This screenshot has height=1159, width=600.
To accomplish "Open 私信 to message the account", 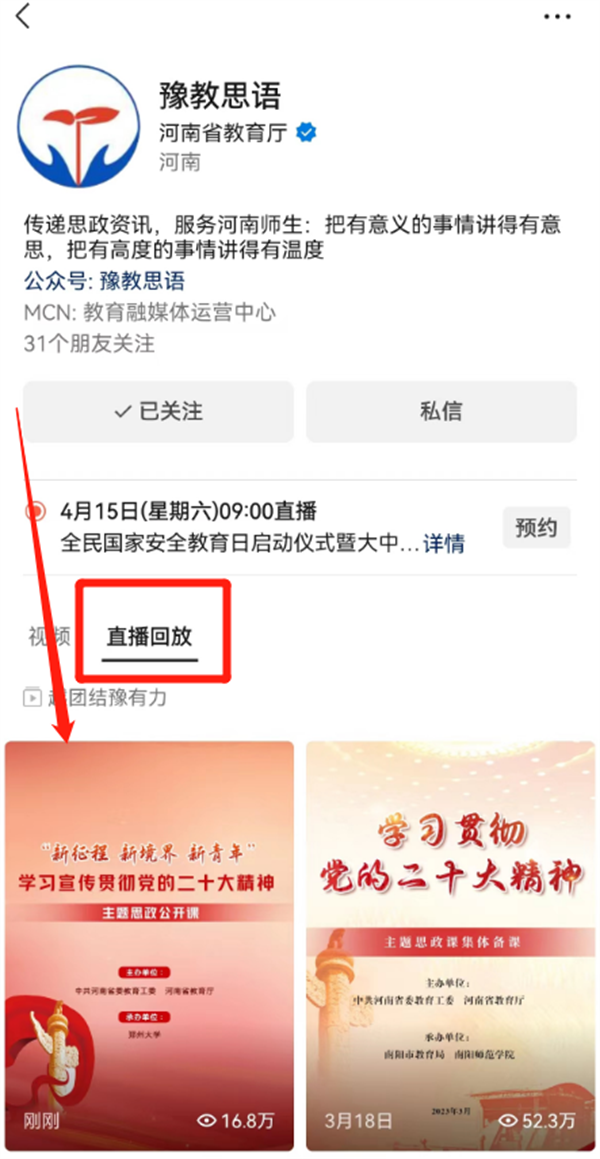I will pos(441,411).
